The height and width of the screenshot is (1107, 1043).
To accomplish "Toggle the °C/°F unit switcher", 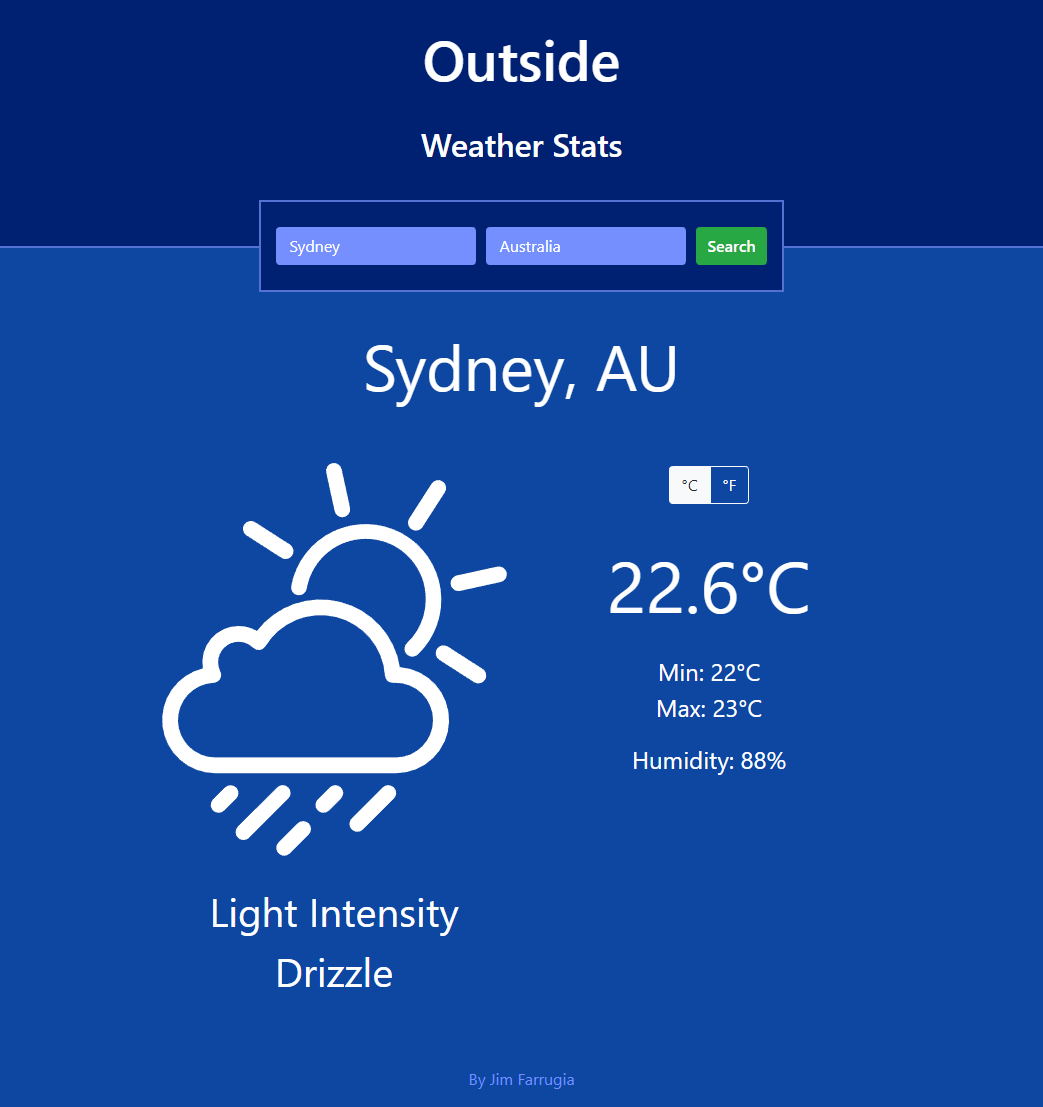I will pyautogui.click(x=709, y=485).
